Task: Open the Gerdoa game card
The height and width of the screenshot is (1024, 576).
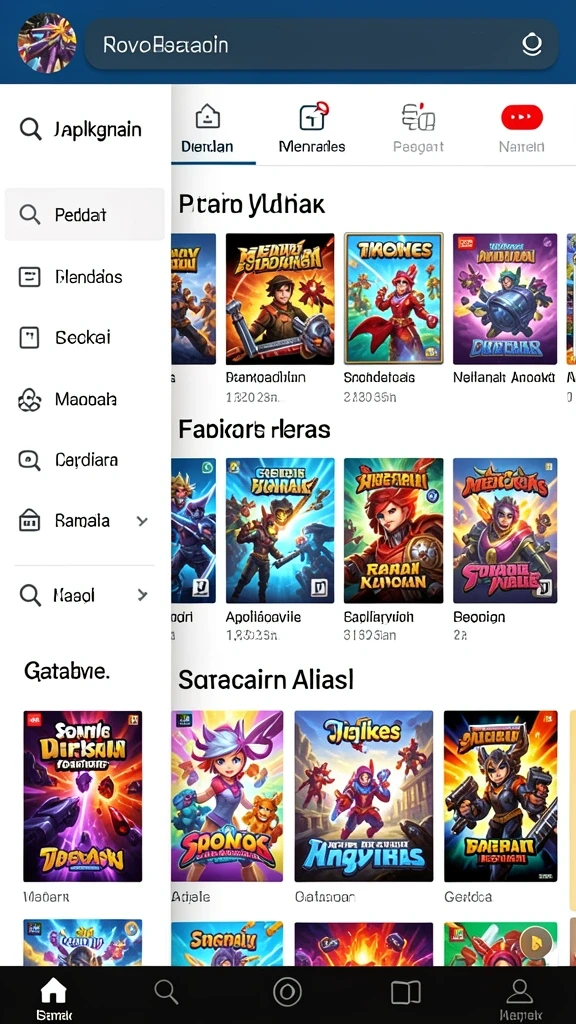Action: tap(500, 807)
